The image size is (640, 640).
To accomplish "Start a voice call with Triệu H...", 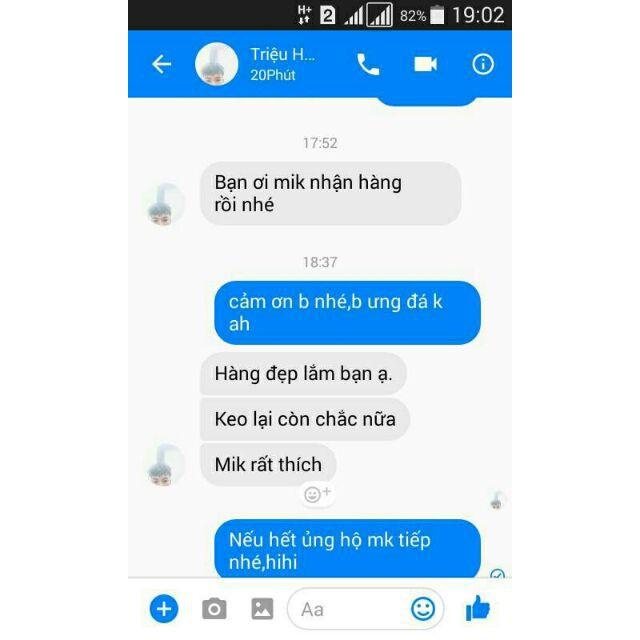I will (368, 64).
